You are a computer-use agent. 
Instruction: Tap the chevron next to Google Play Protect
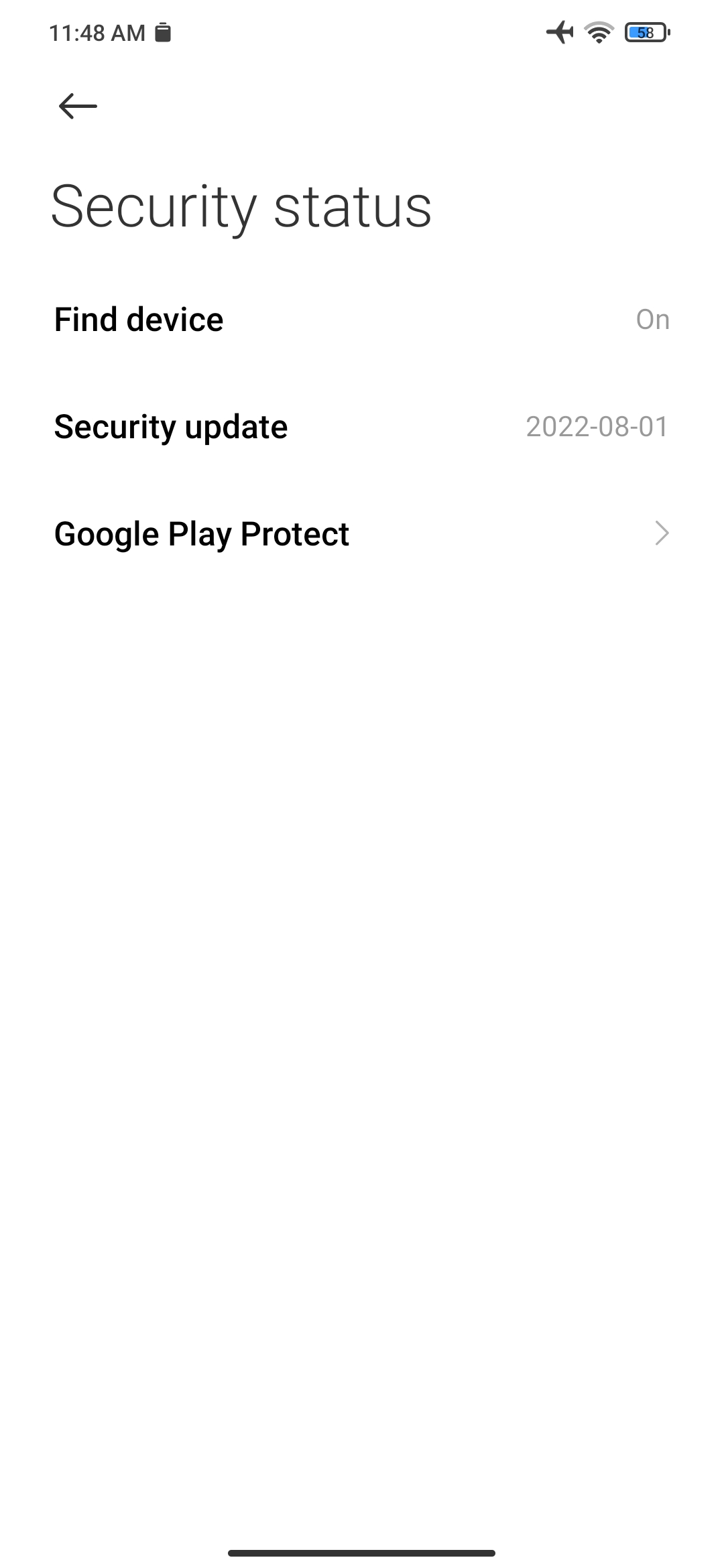coord(662,533)
